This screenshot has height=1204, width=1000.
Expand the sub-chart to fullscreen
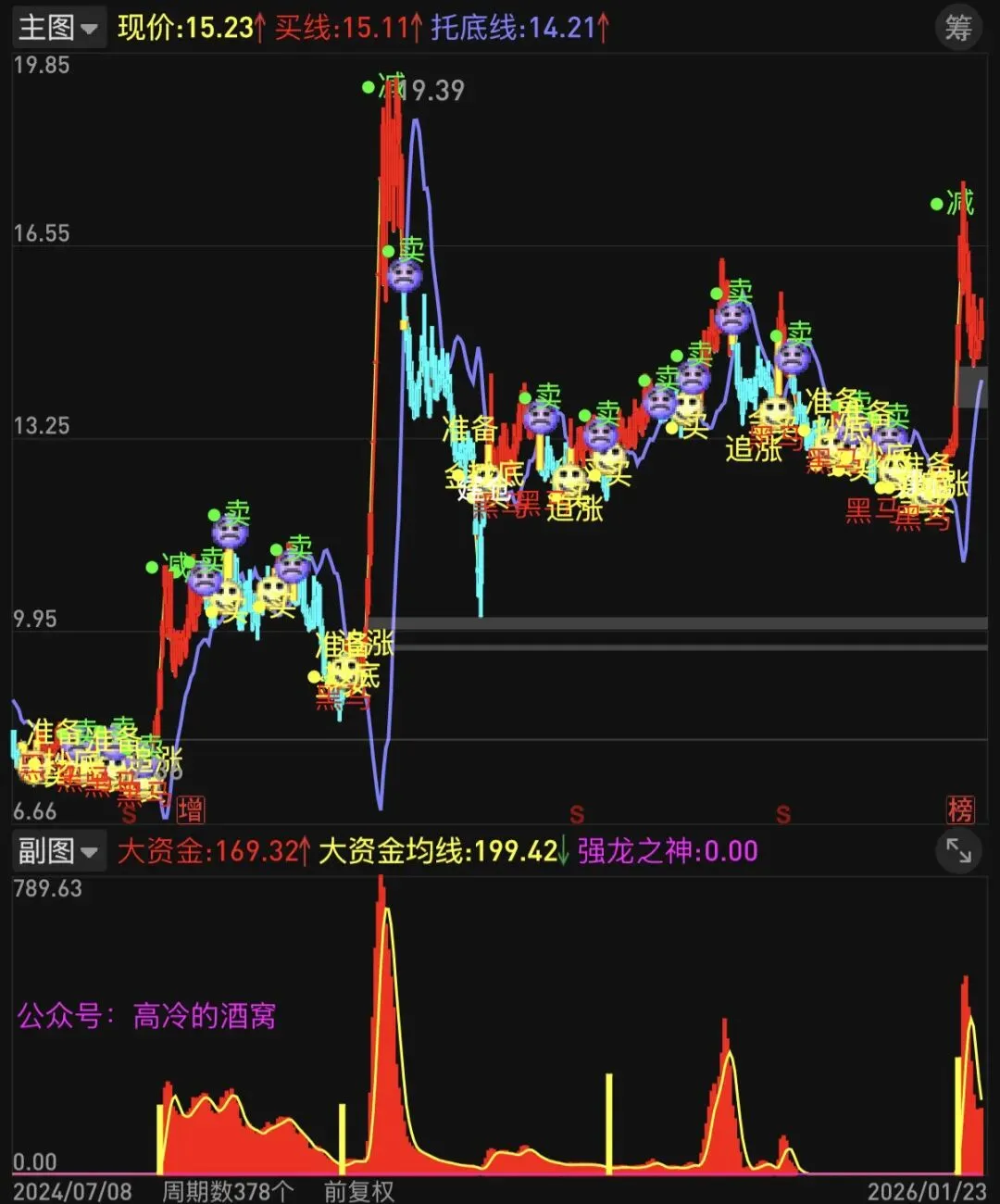958,850
